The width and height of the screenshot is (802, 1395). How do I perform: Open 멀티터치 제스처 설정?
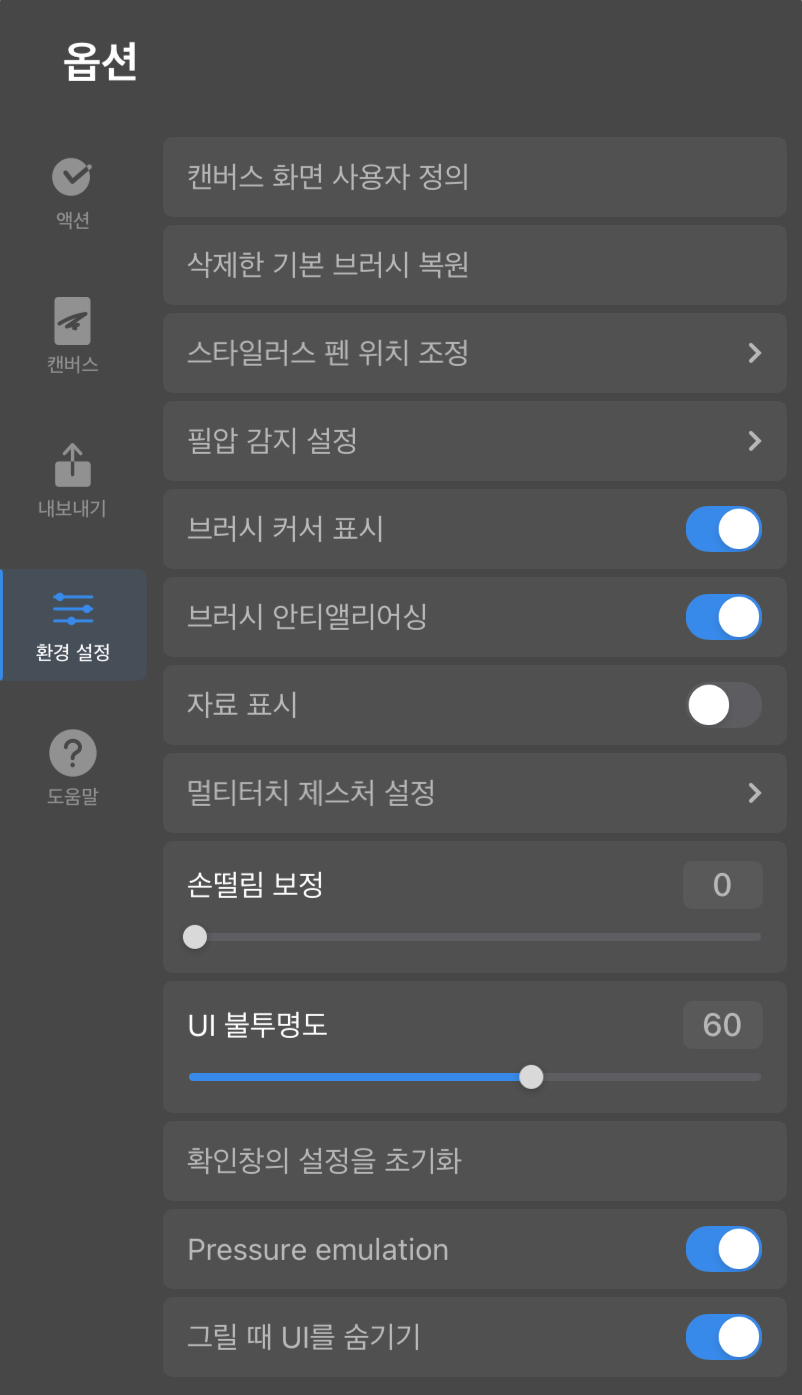pos(474,793)
